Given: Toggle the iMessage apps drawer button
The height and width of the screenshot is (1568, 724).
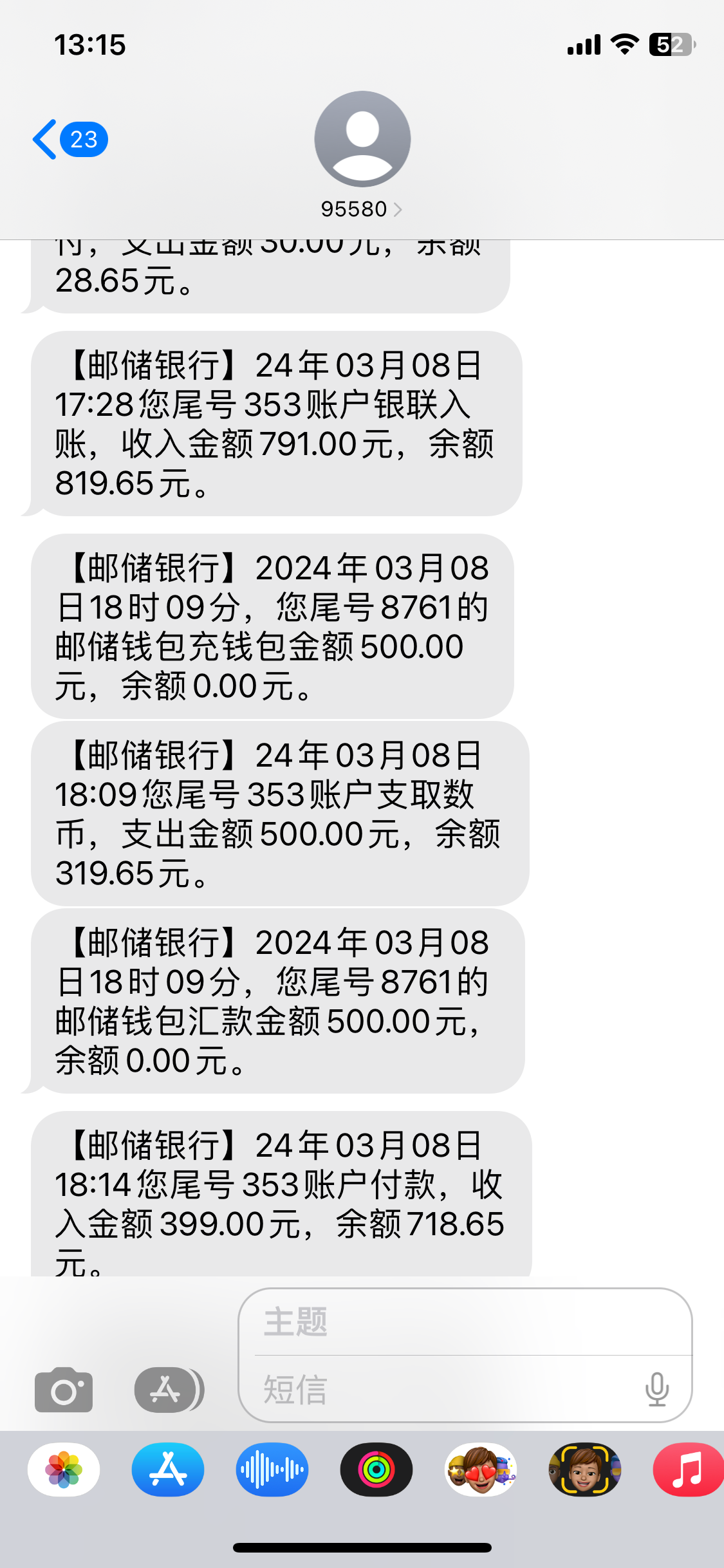Looking at the screenshot, I should [x=169, y=1390].
